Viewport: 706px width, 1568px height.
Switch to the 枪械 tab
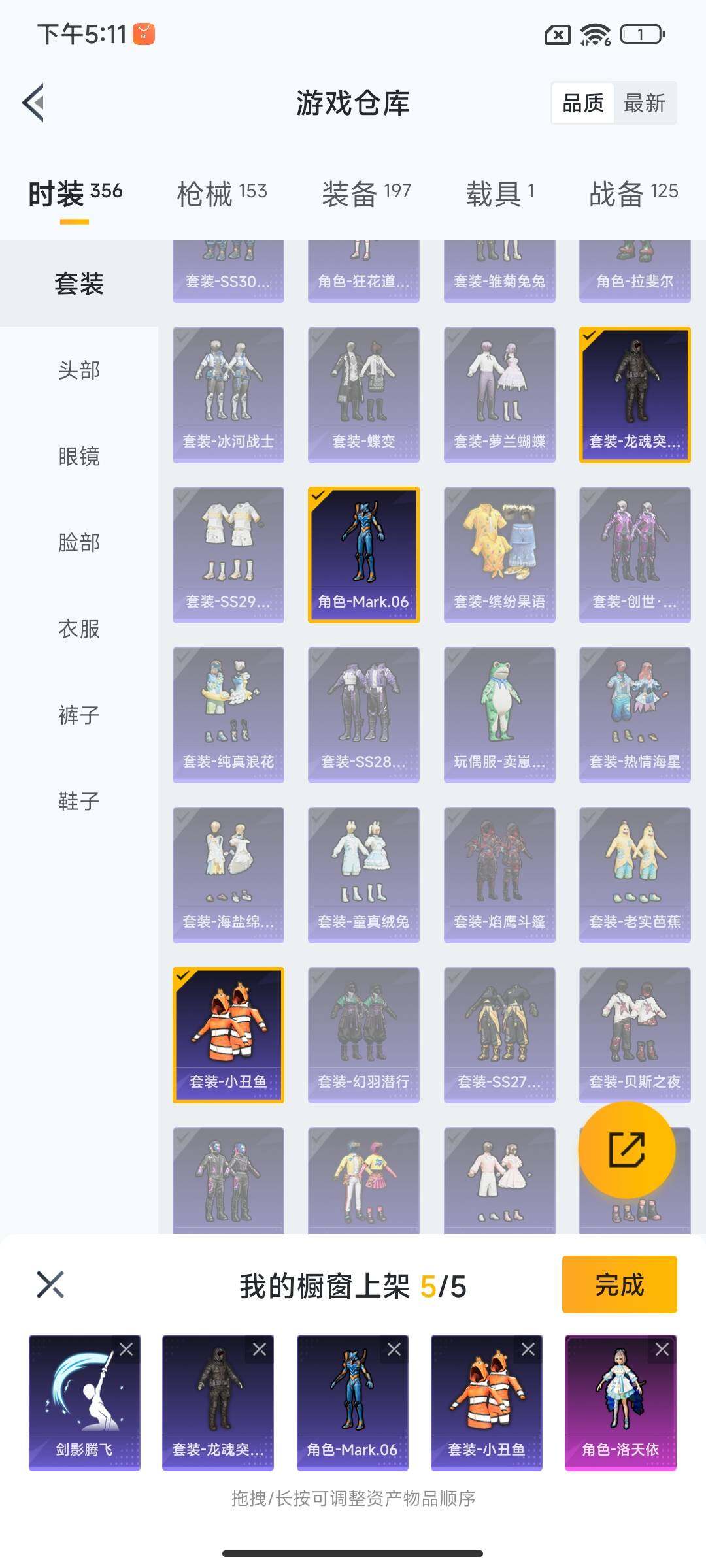(222, 193)
